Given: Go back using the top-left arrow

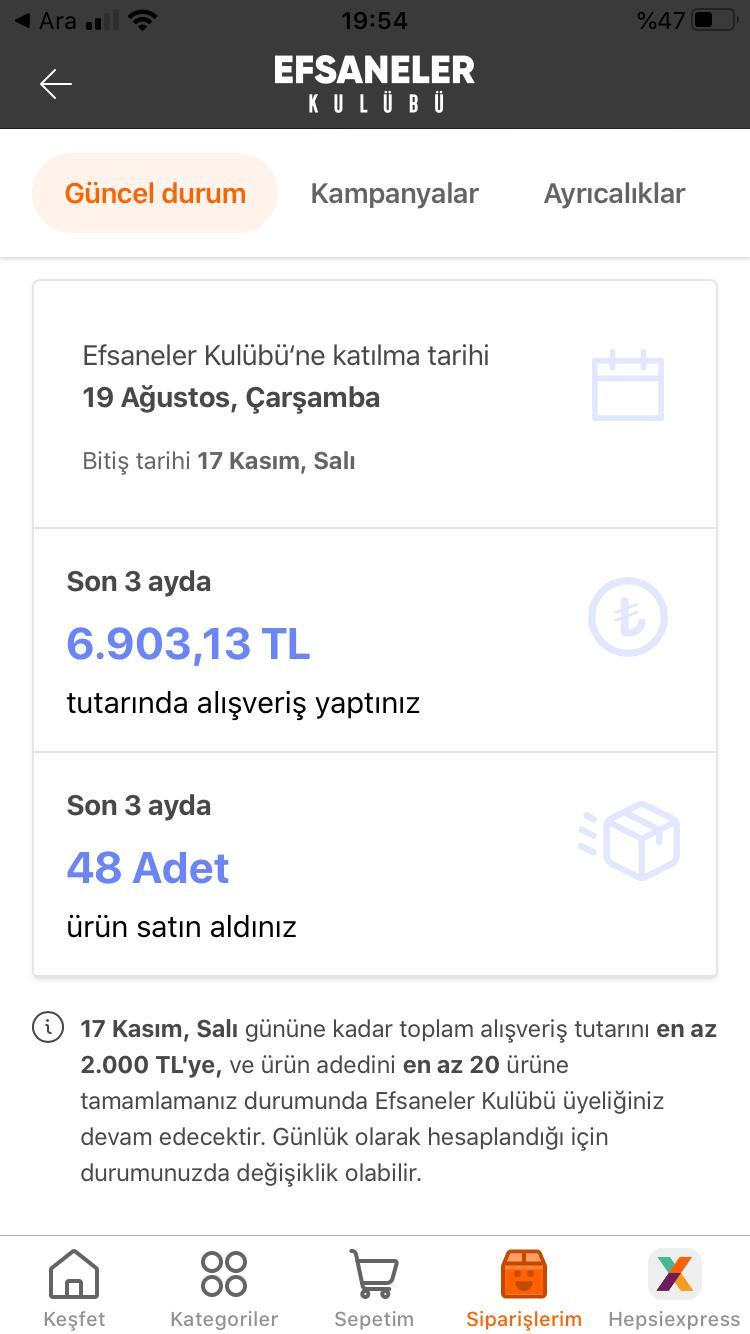Looking at the screenshot, I should tap(56, 84).
